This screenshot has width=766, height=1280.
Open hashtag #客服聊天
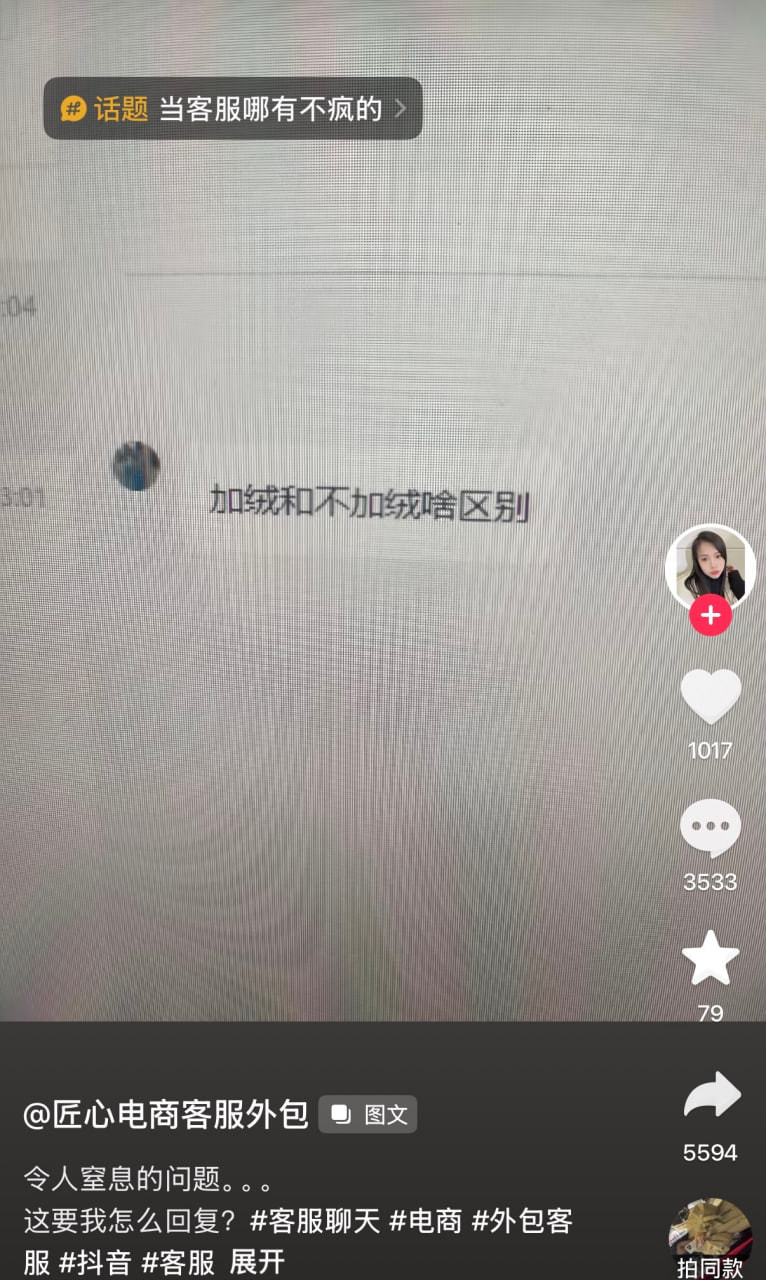313,1221
